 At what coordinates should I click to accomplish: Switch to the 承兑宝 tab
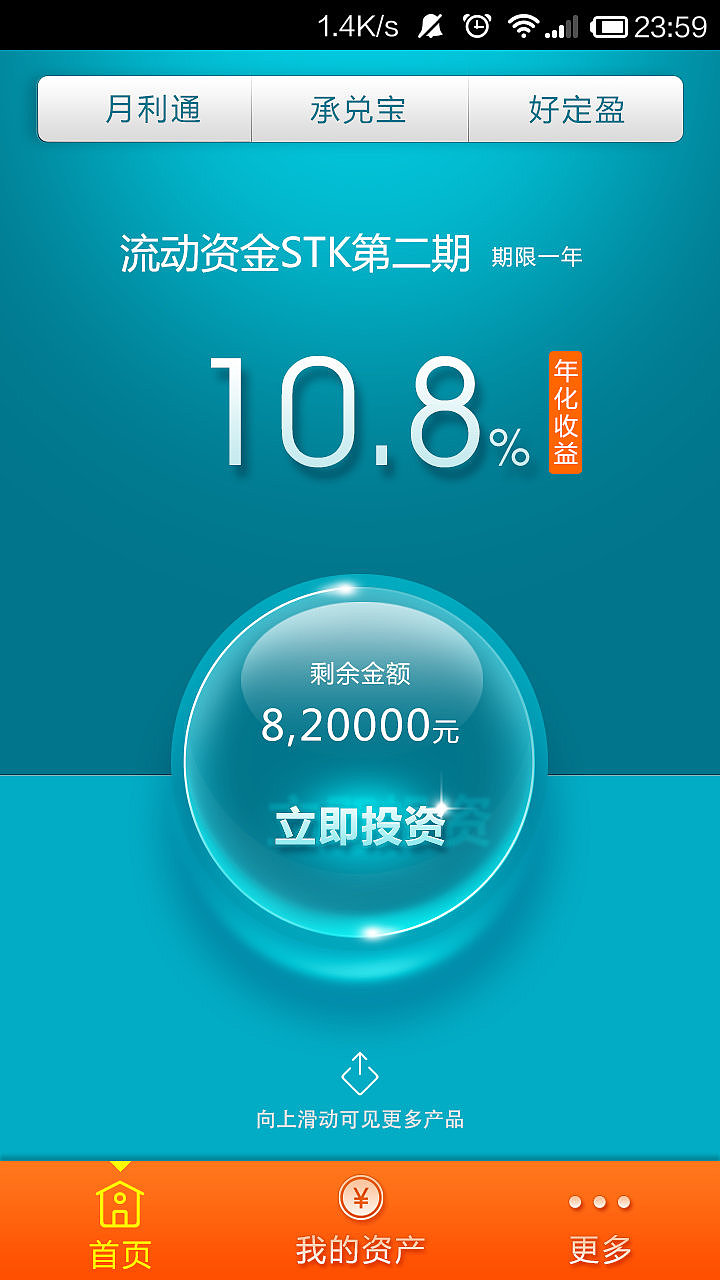pyautogui.click(x=360, y=110)
